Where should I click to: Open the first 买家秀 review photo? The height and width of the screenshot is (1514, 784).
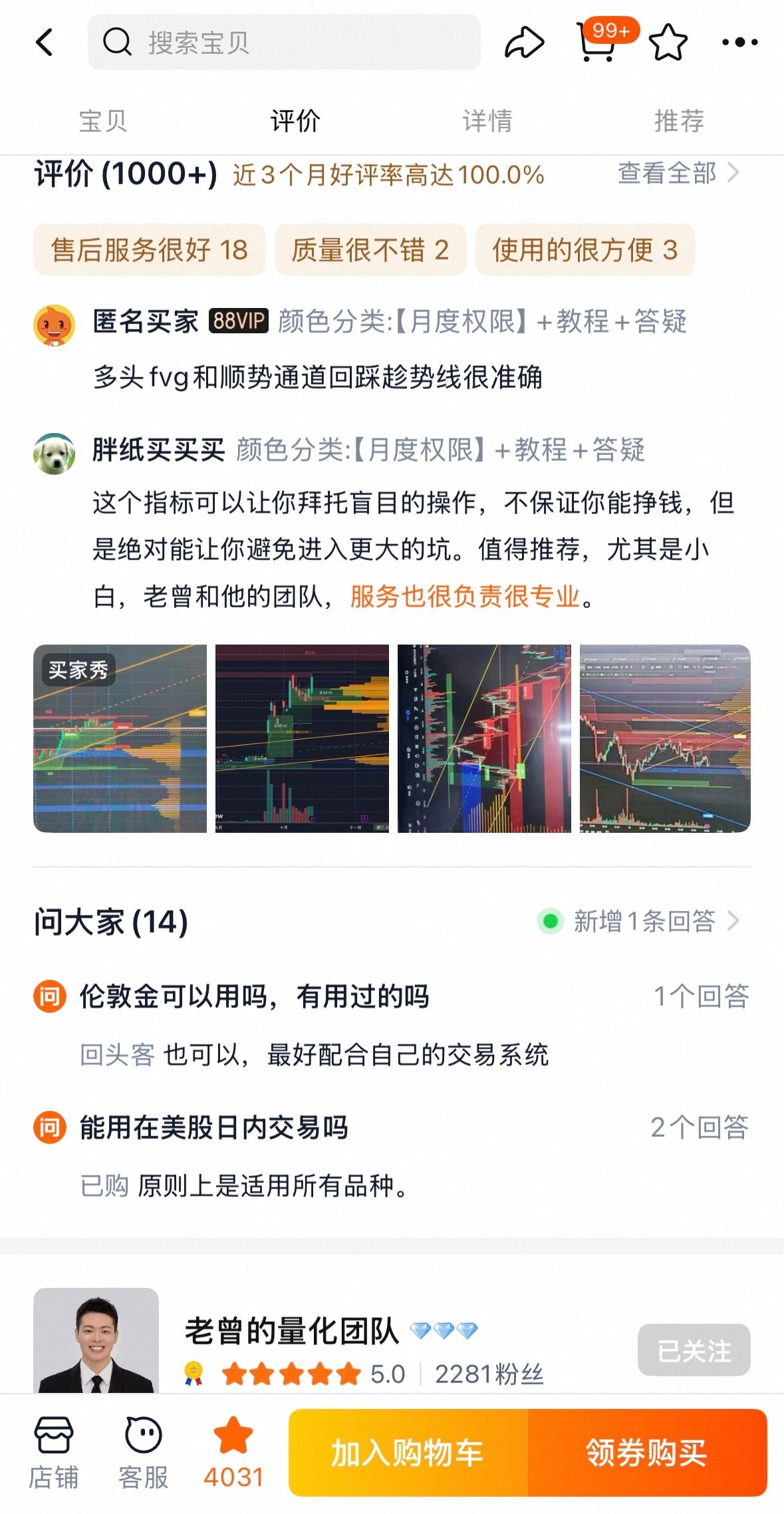120,738
